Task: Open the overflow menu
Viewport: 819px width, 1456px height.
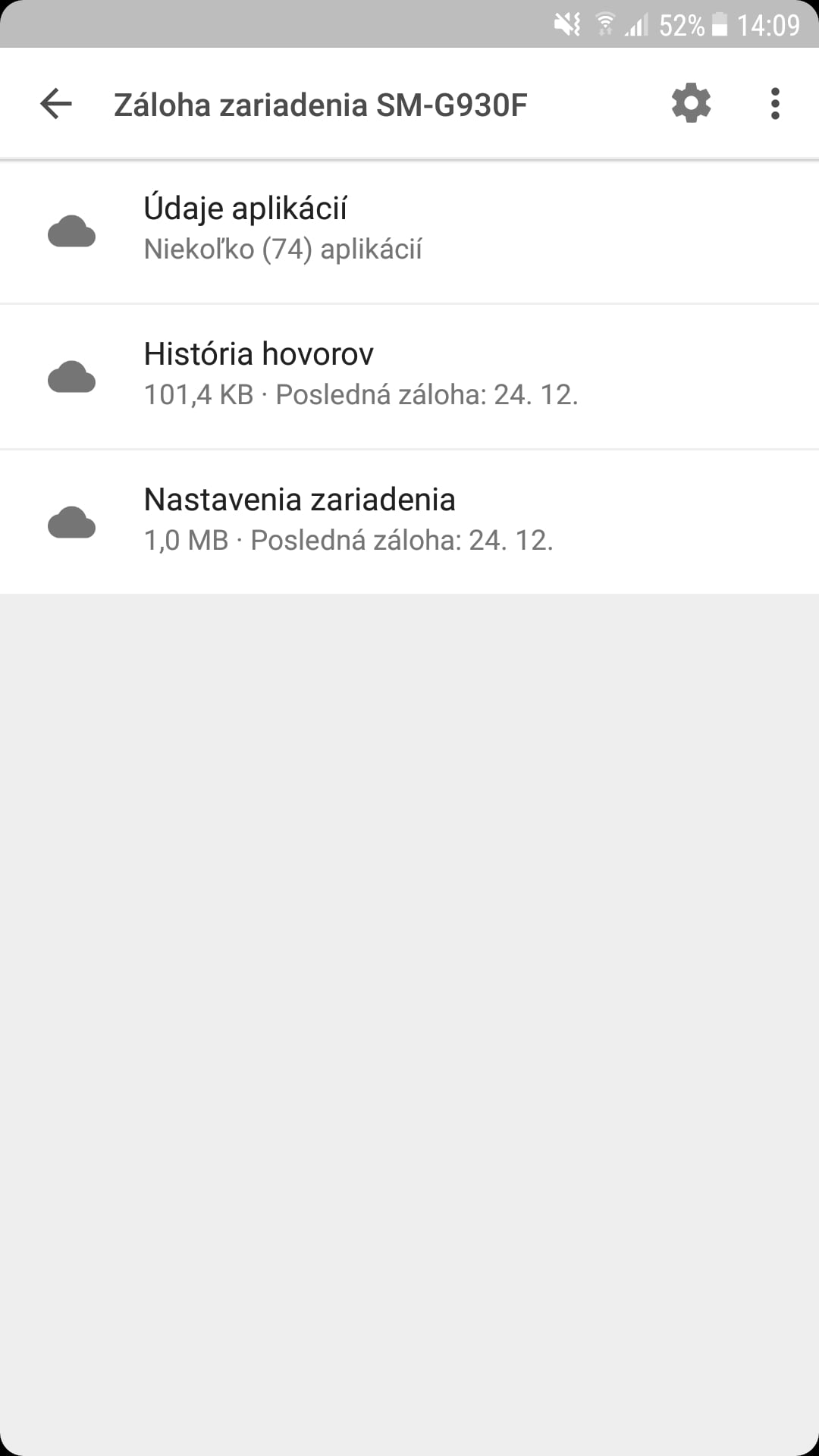Action: click(x=774, y=104)
